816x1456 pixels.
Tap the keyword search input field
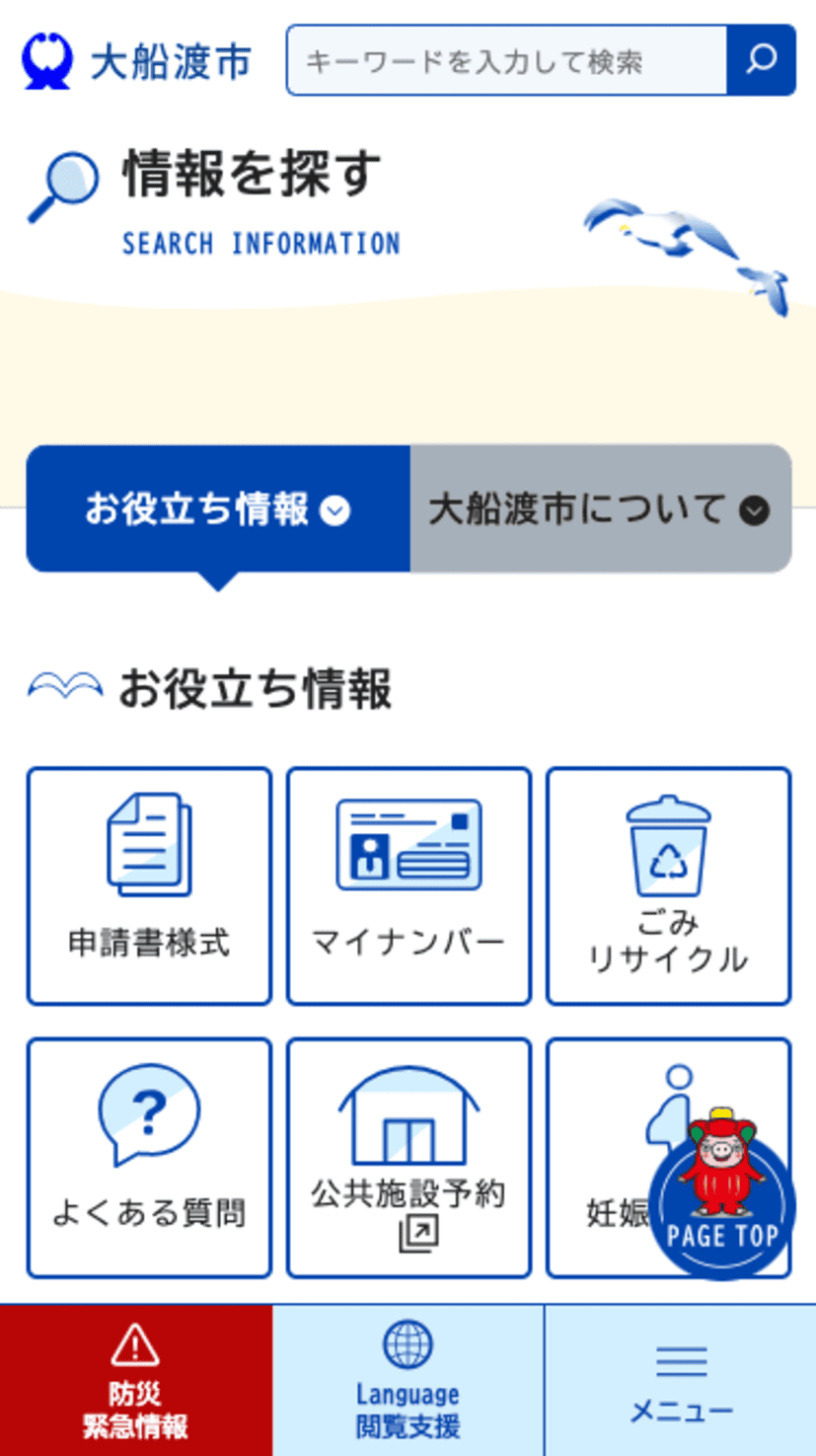(x=506, y=61)
